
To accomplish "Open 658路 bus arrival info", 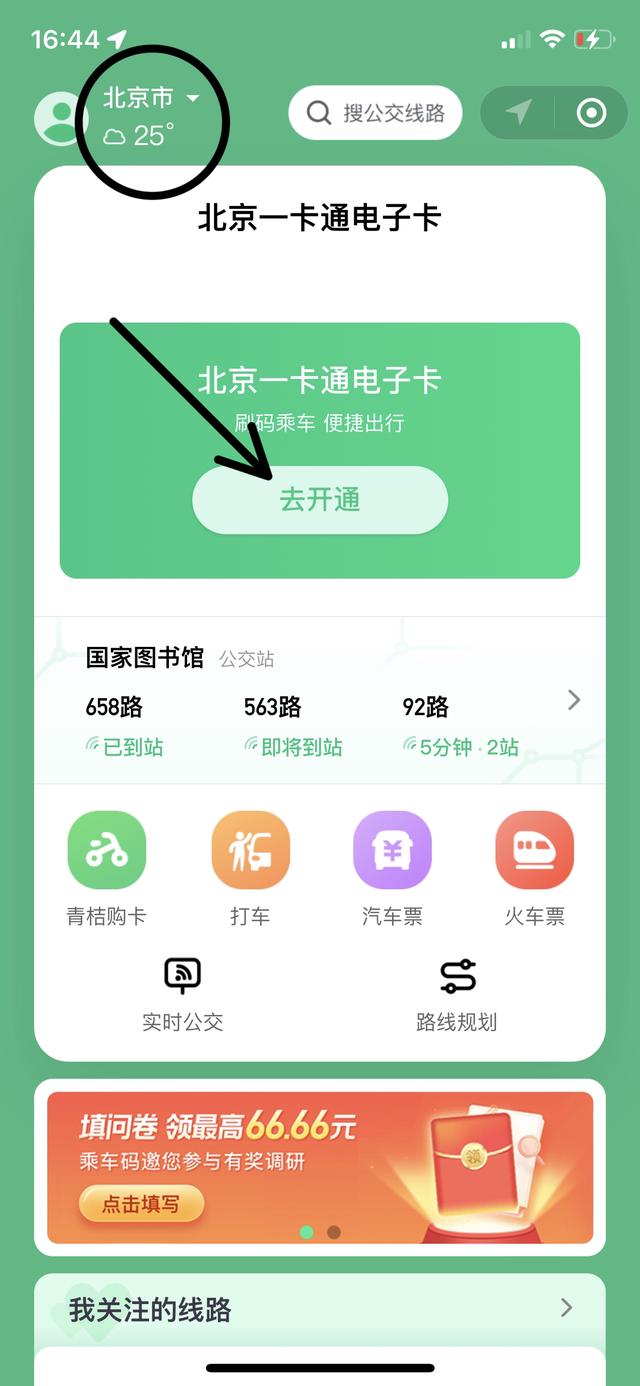I will point(125,726).
